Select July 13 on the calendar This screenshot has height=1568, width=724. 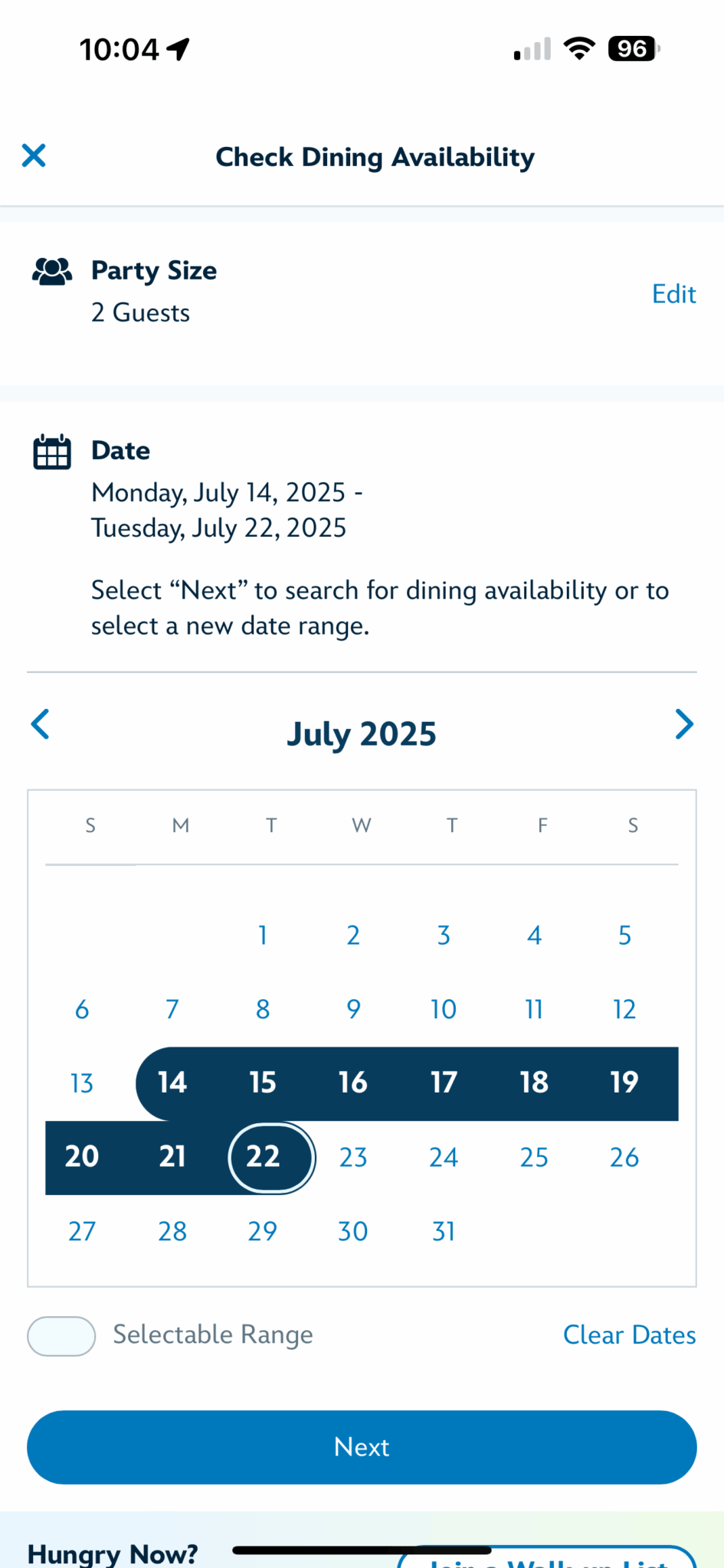82,1083
